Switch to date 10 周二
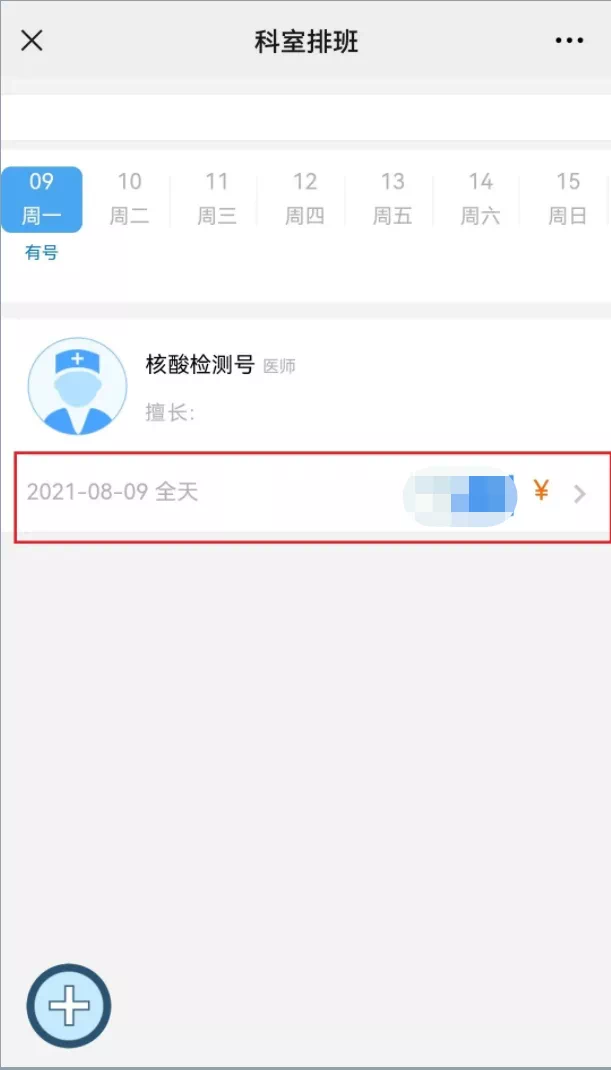This screenshot has width=611, height=1070. click(129, 199)
